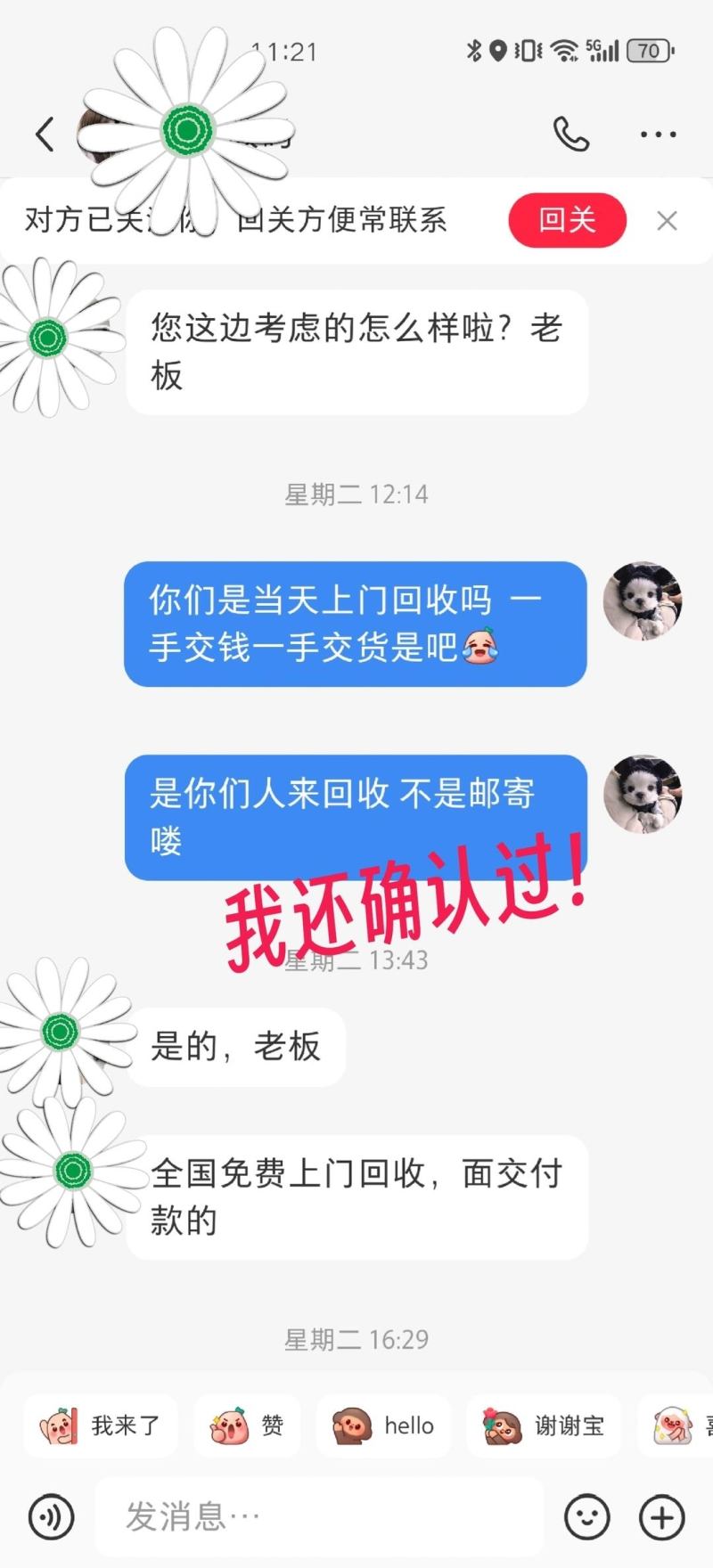Send the 谢谢宝 quick reply sticker
The width and height of the screenshot is (713, 1568).
coord(543,1426)
